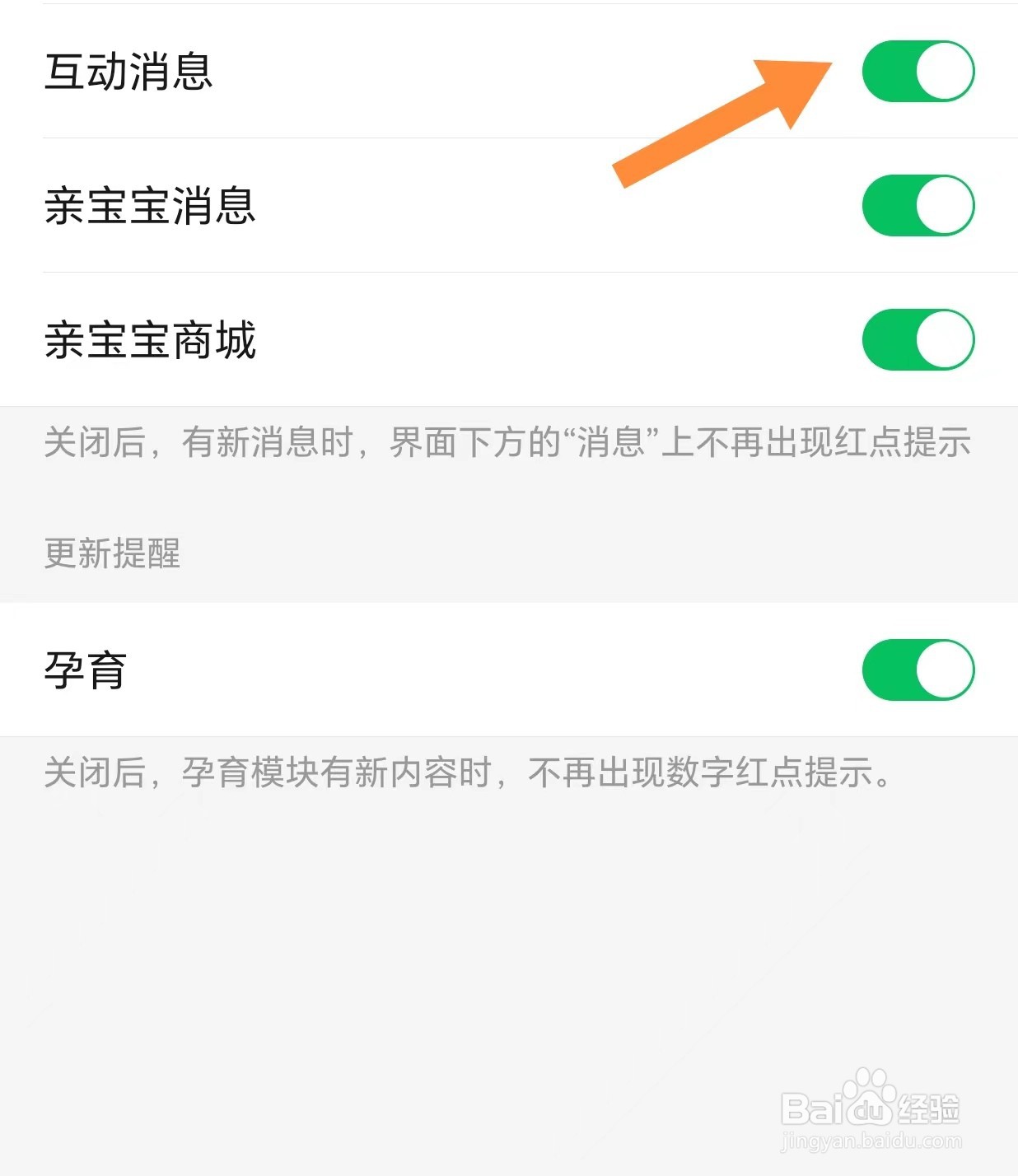Turn off 亲宝宝消息 notifications
This screenshot has height=1176, width=1018.
click(917, 203)
